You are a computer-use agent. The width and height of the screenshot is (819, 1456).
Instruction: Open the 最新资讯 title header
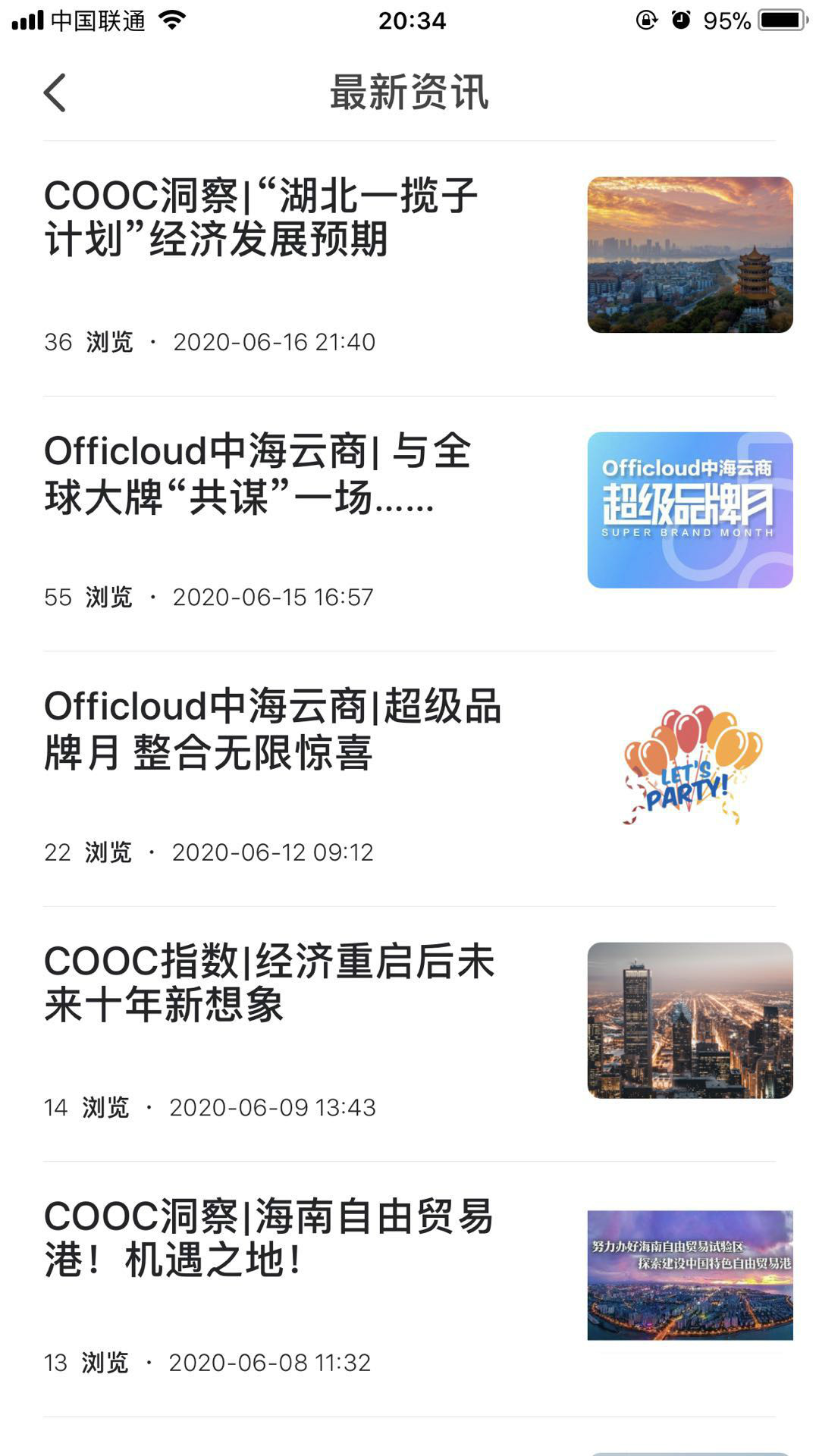click(409, 94)
